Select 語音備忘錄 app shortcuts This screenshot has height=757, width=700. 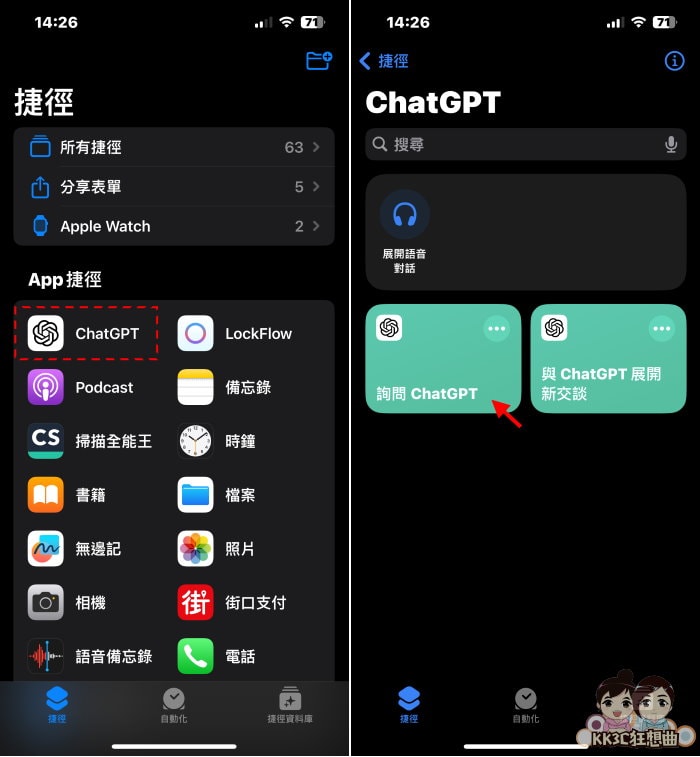pyautogui.click(x=92, y=657)
